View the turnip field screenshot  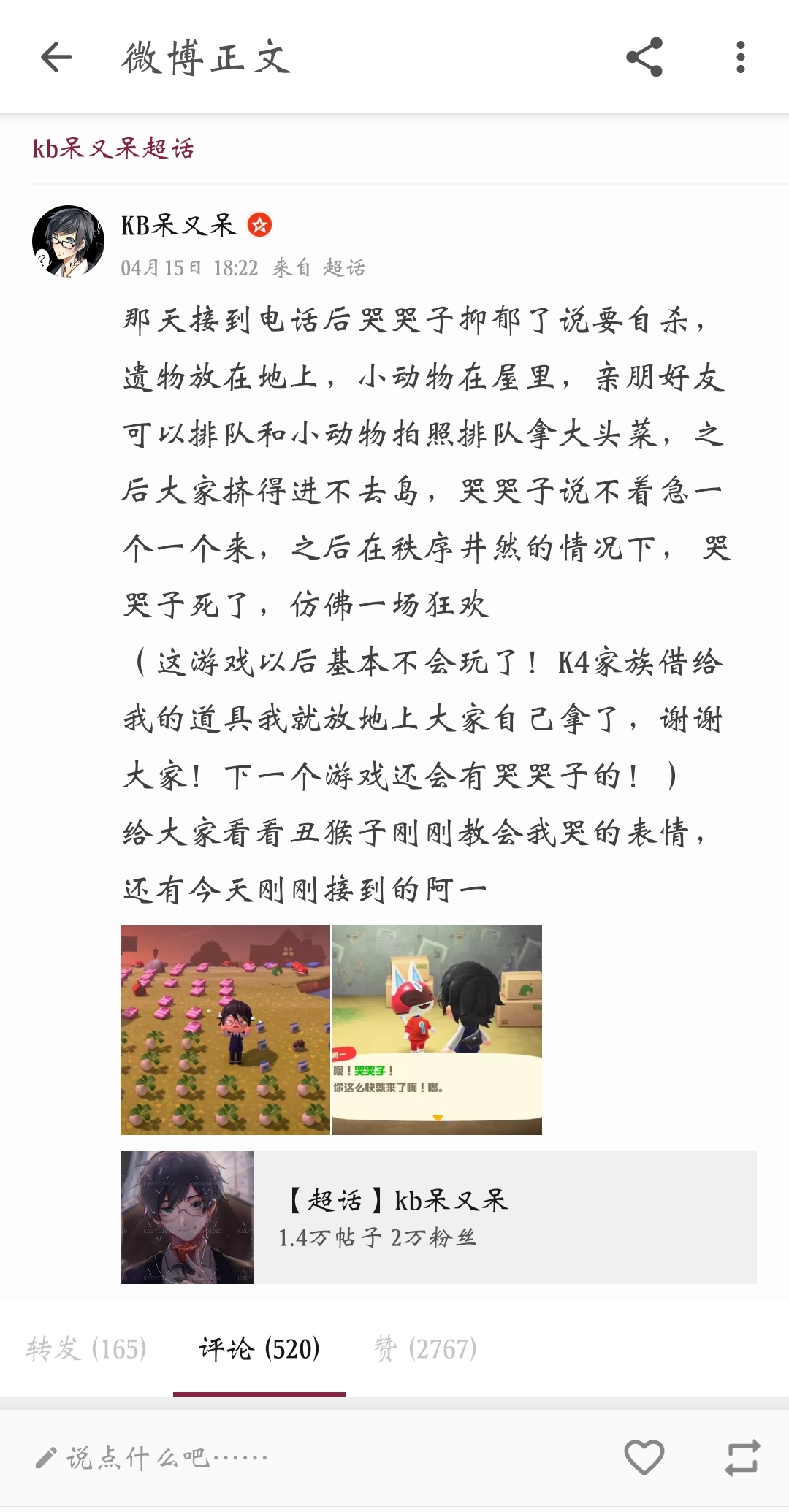click(x=225, y=1030)
